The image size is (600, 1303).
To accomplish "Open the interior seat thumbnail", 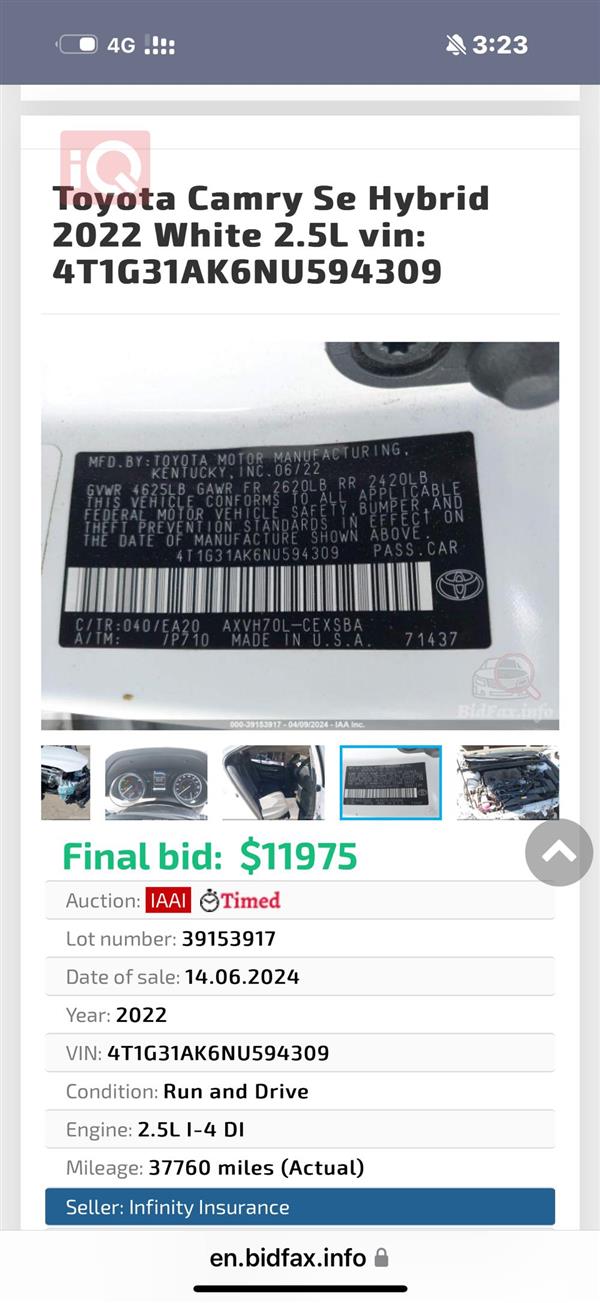I will pos(273,783).
